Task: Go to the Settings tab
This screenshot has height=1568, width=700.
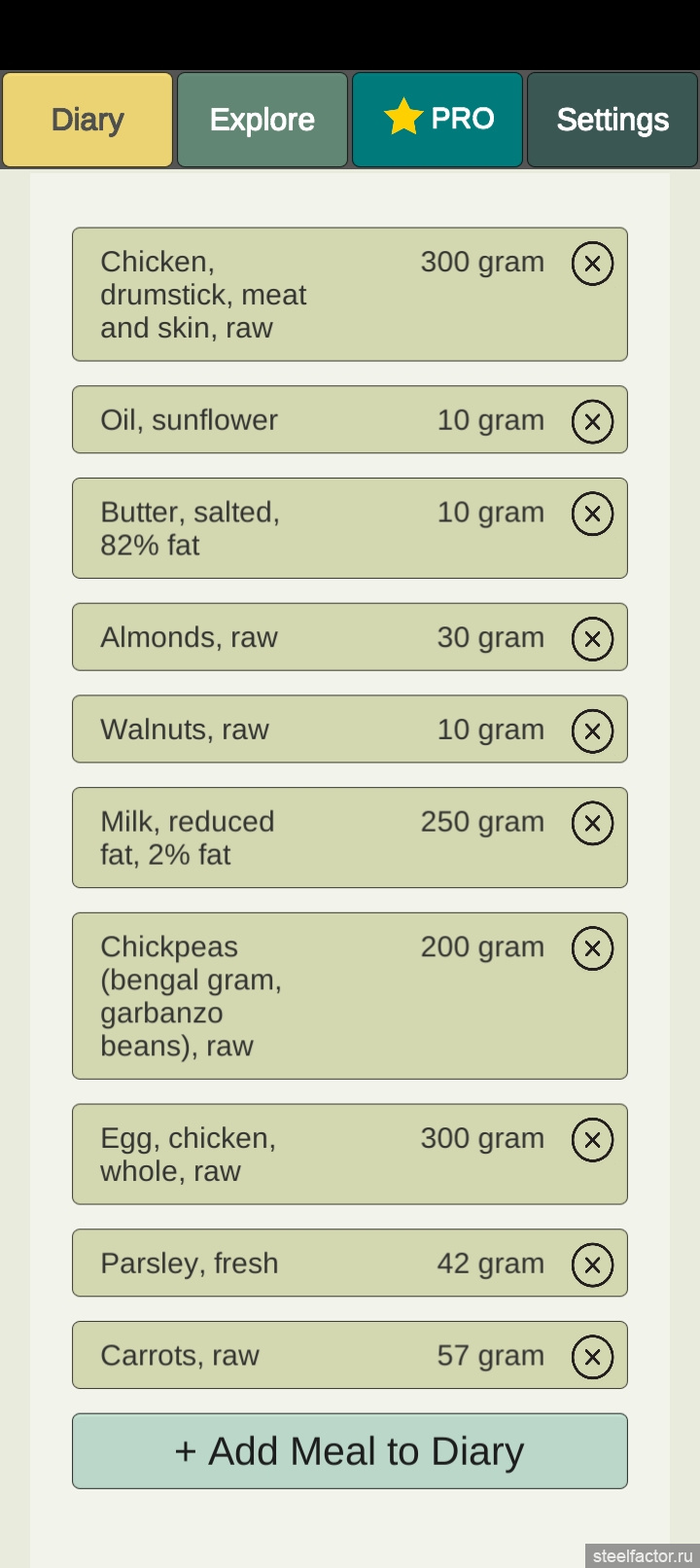Action: 612,120
